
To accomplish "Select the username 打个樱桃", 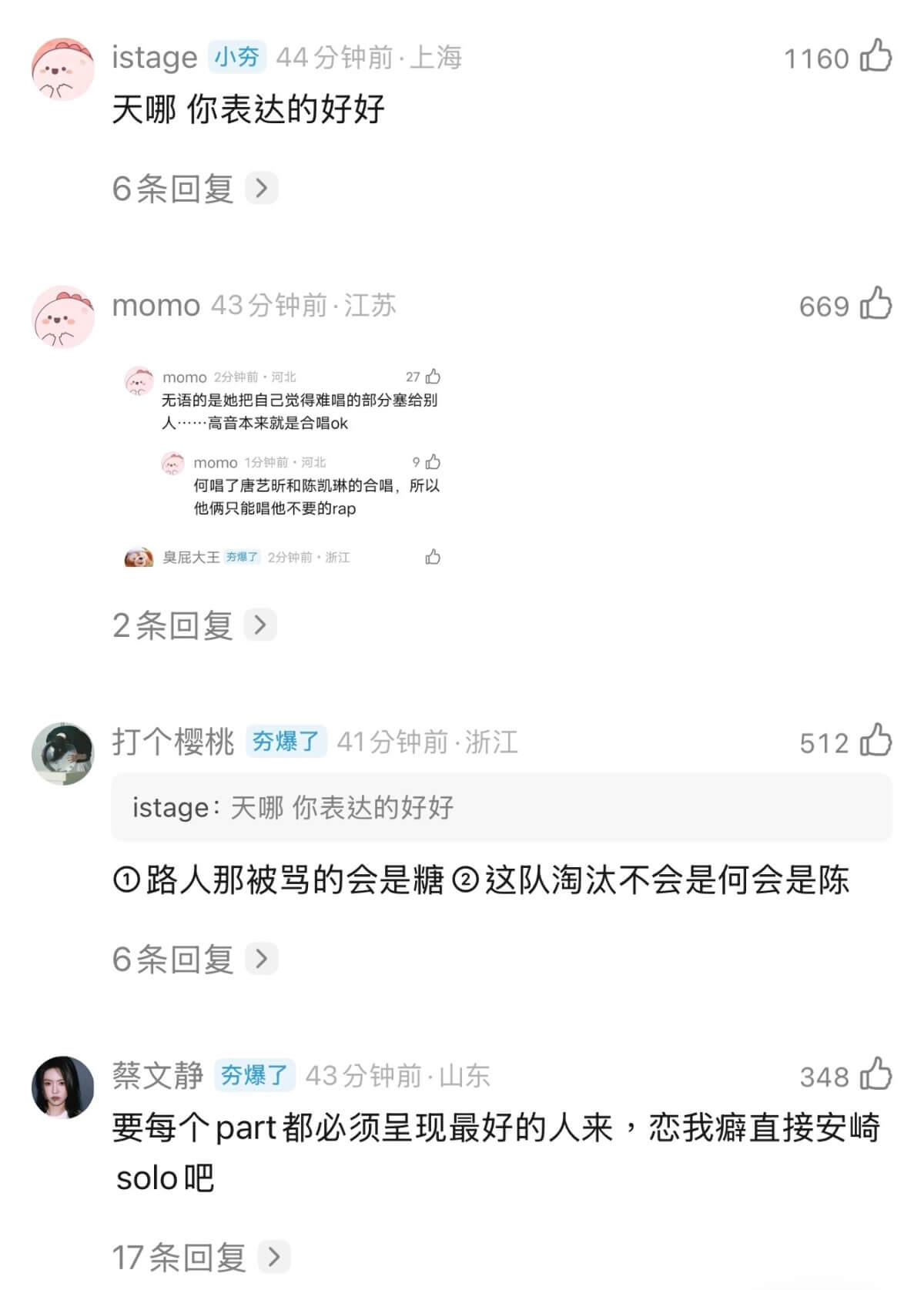I will (173, 742).
